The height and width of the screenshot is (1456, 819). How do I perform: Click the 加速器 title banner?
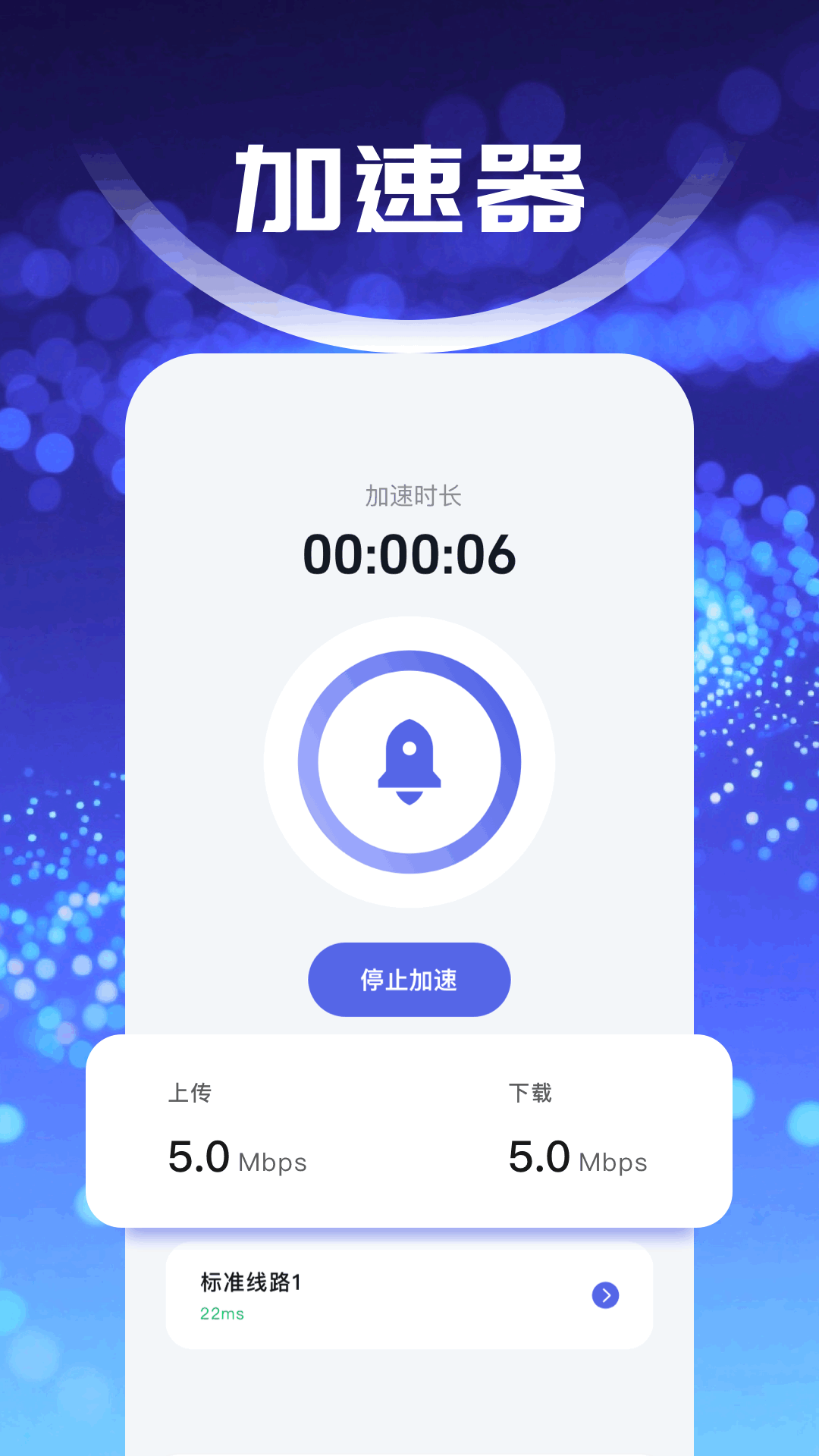click(x=409, y=186)
